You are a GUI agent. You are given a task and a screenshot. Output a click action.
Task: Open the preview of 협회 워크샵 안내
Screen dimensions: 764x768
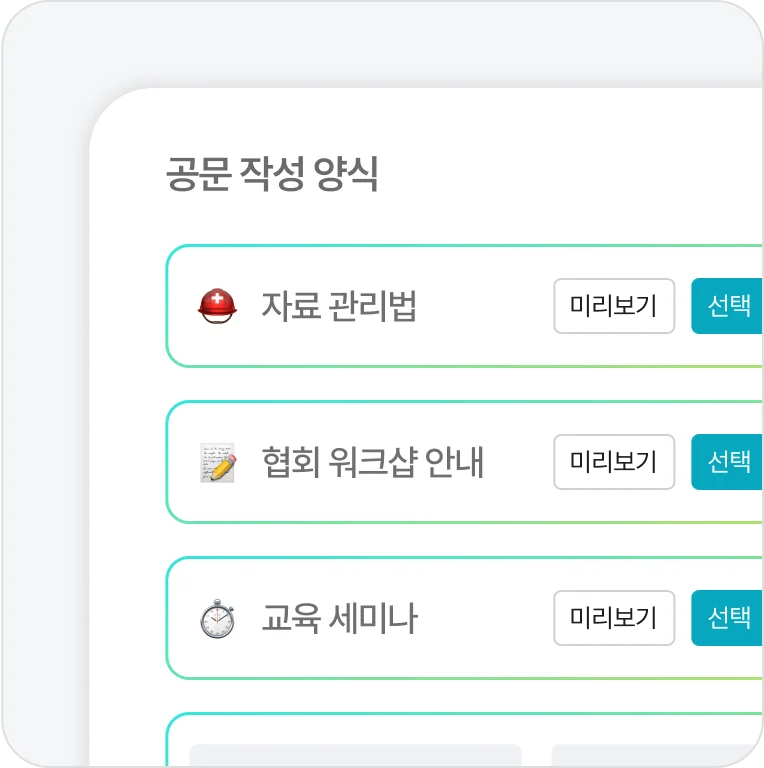click(614, 462)
